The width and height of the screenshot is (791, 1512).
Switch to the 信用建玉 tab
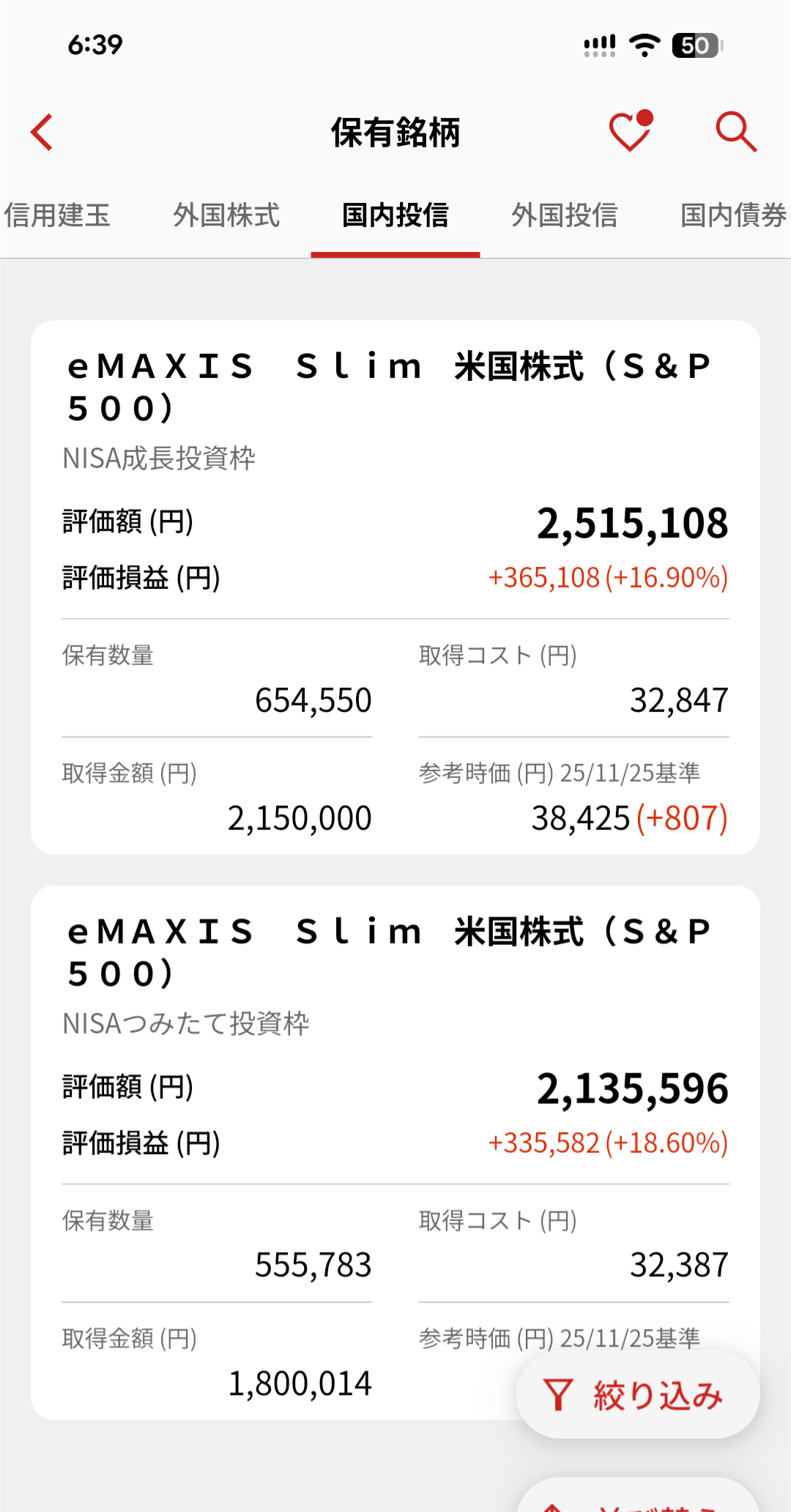pos(57,215)
